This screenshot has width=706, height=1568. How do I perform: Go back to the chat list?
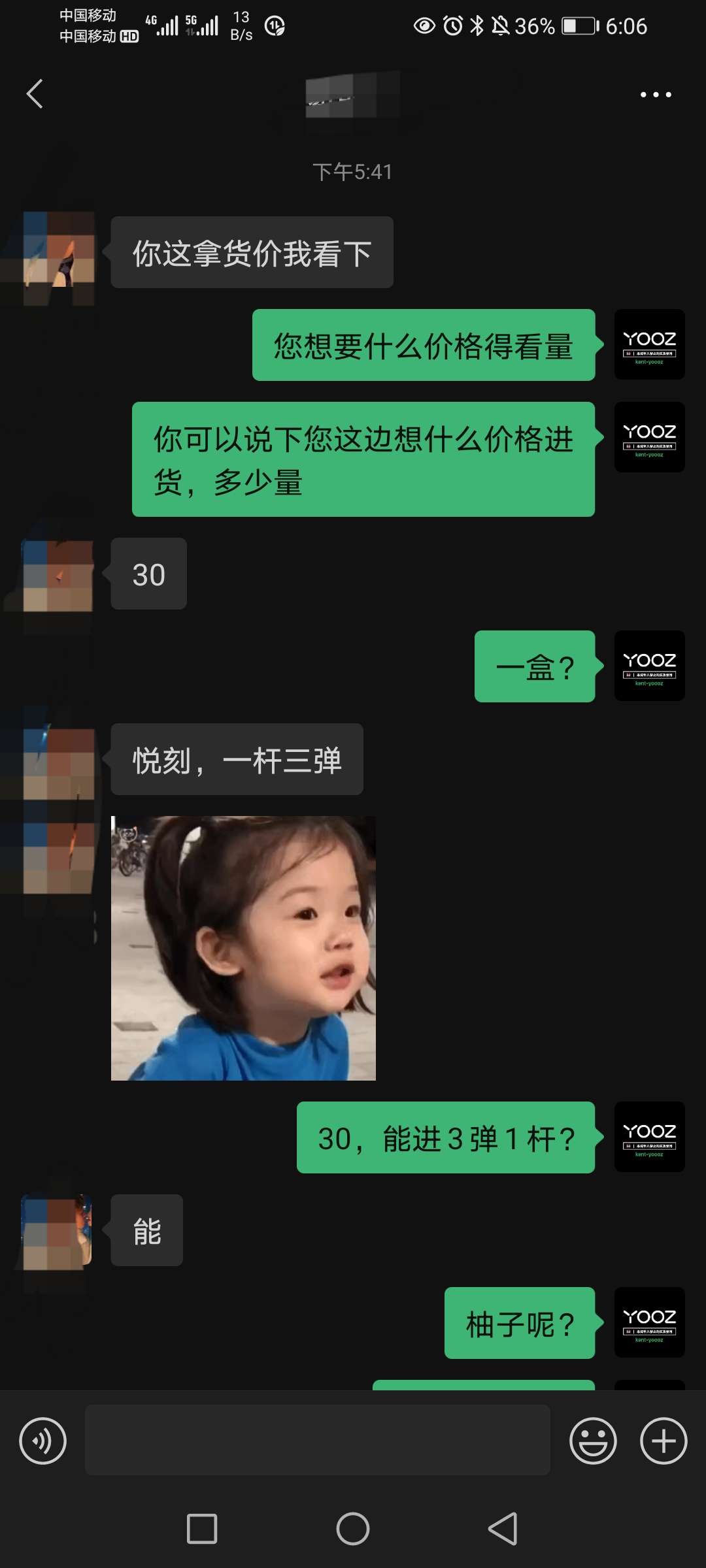(35, 94)
